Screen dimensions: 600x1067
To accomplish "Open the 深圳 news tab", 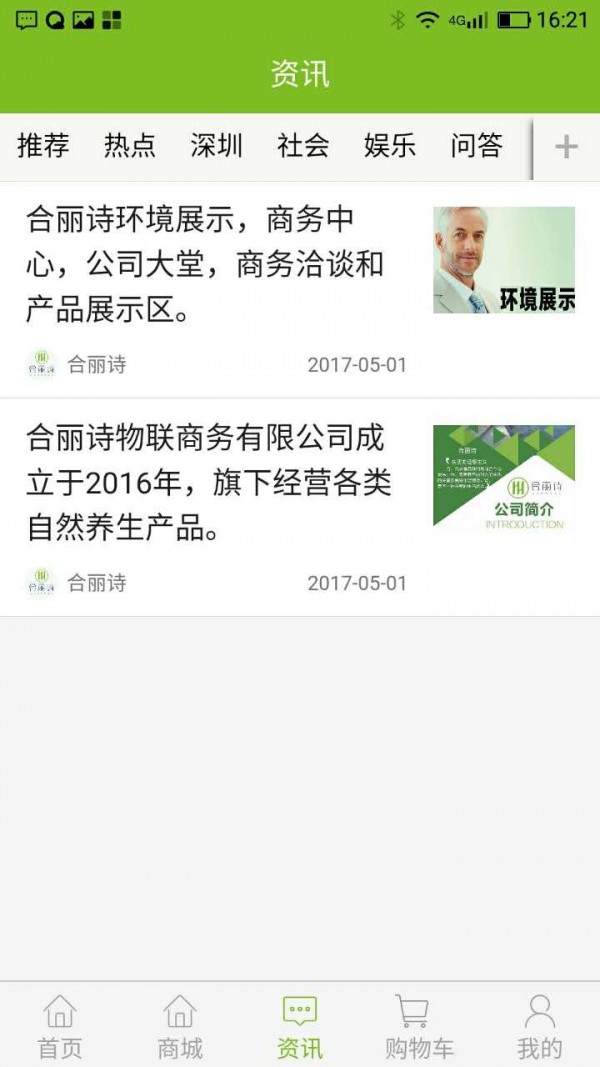I will tap(216, 146).
